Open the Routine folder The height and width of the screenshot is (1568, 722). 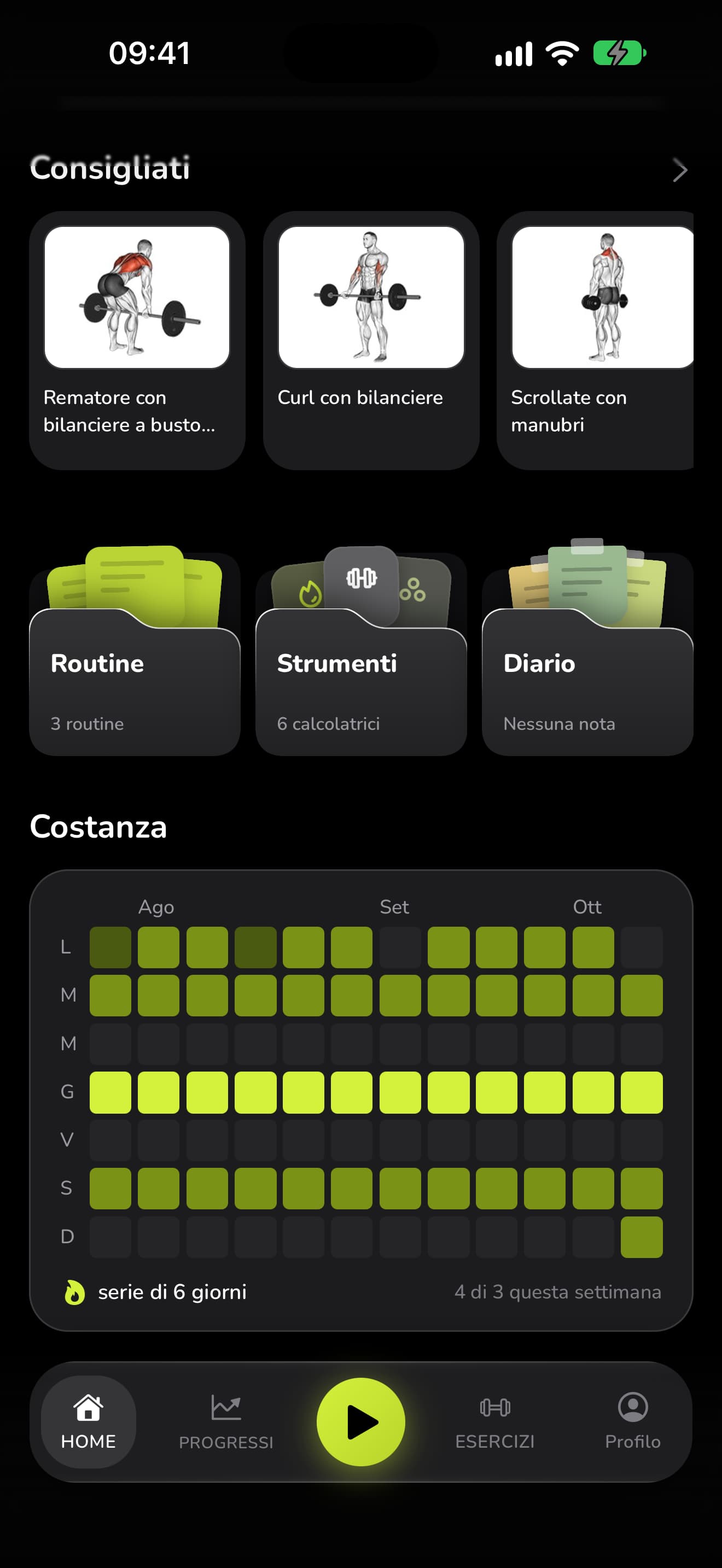[135, 651]
